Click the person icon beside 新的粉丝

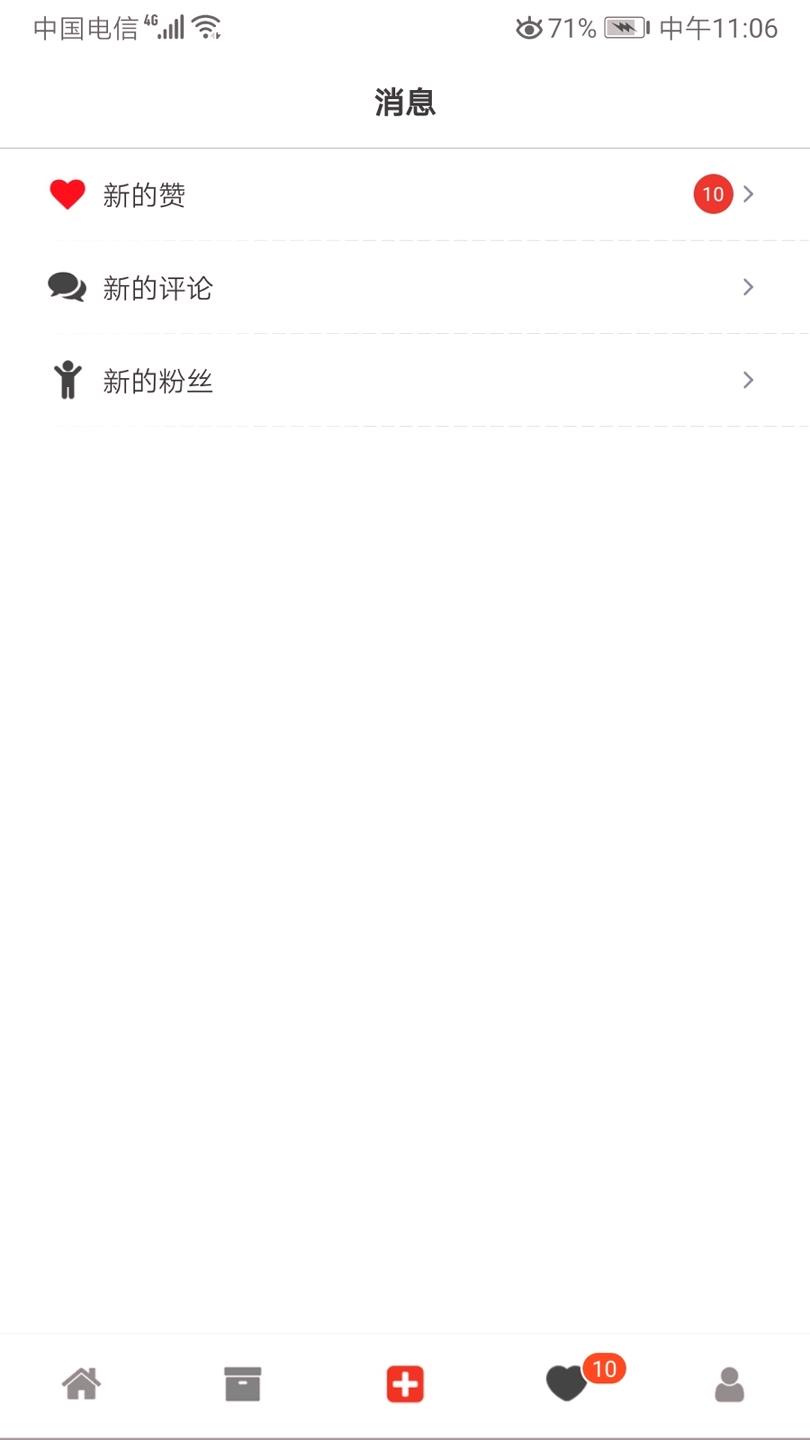click(x=67, y=380)
